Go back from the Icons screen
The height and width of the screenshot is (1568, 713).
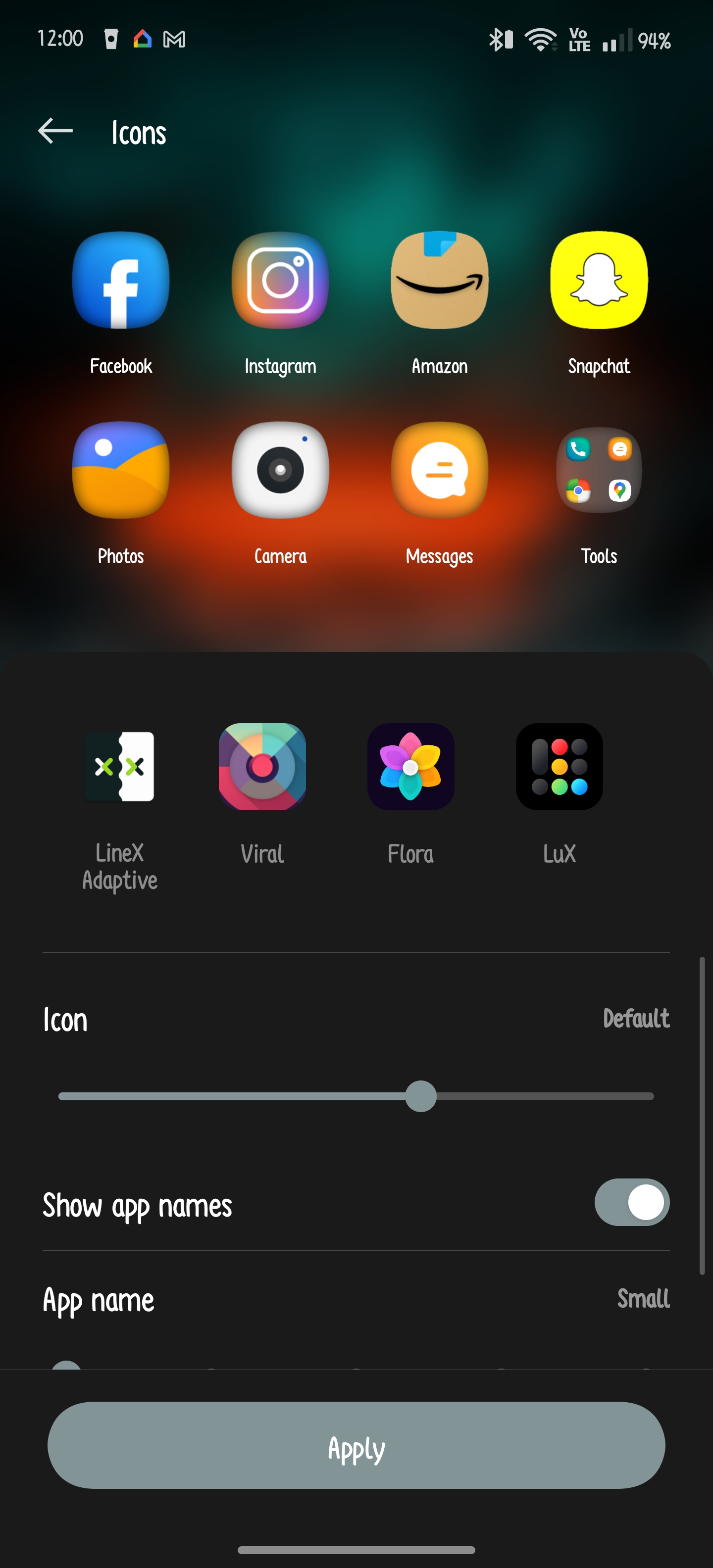[55, 131]
